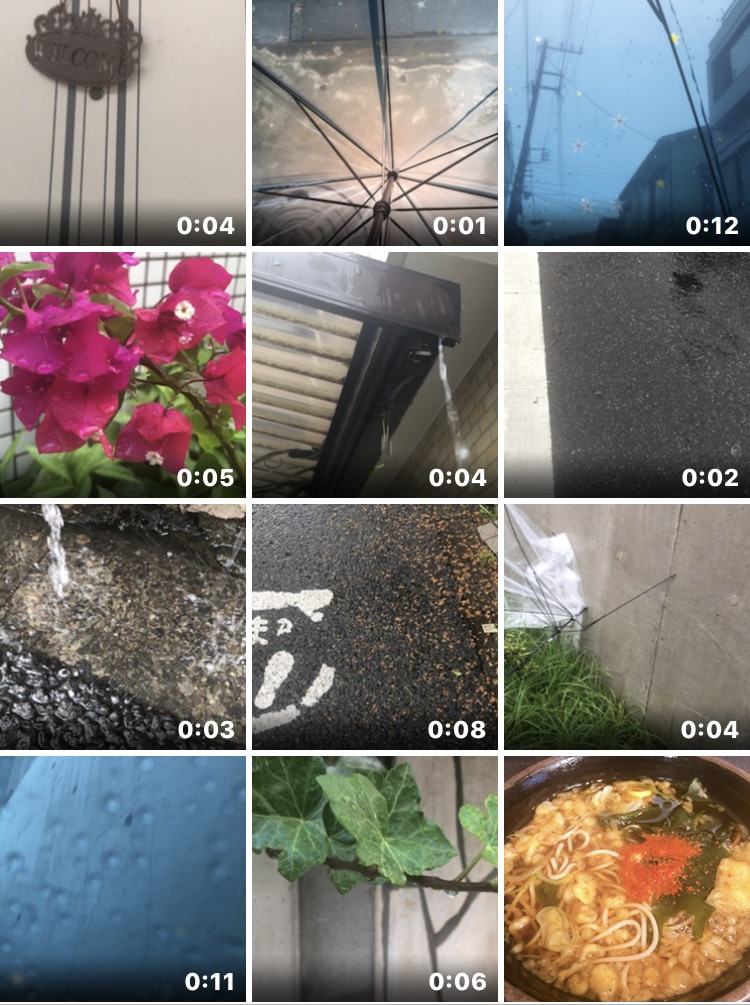This screenshot has width=750, height=1005.
Task: Play the raindrops on blue surface video
Action: point(122,878)
